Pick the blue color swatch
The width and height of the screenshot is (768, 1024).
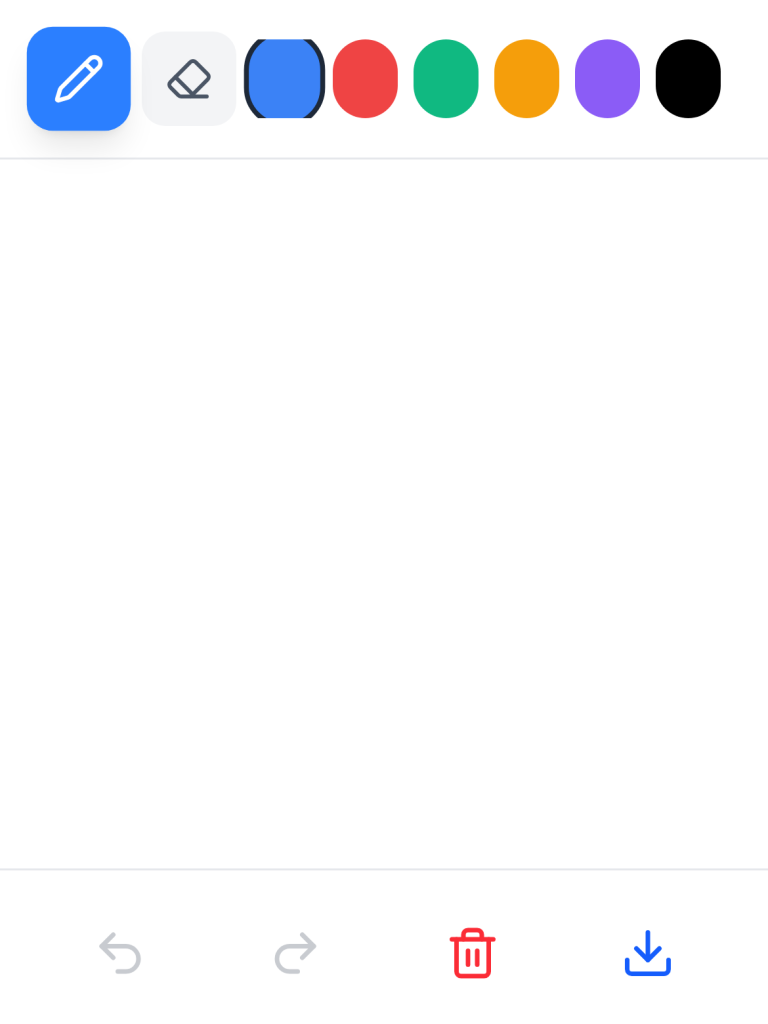[285, 79]
